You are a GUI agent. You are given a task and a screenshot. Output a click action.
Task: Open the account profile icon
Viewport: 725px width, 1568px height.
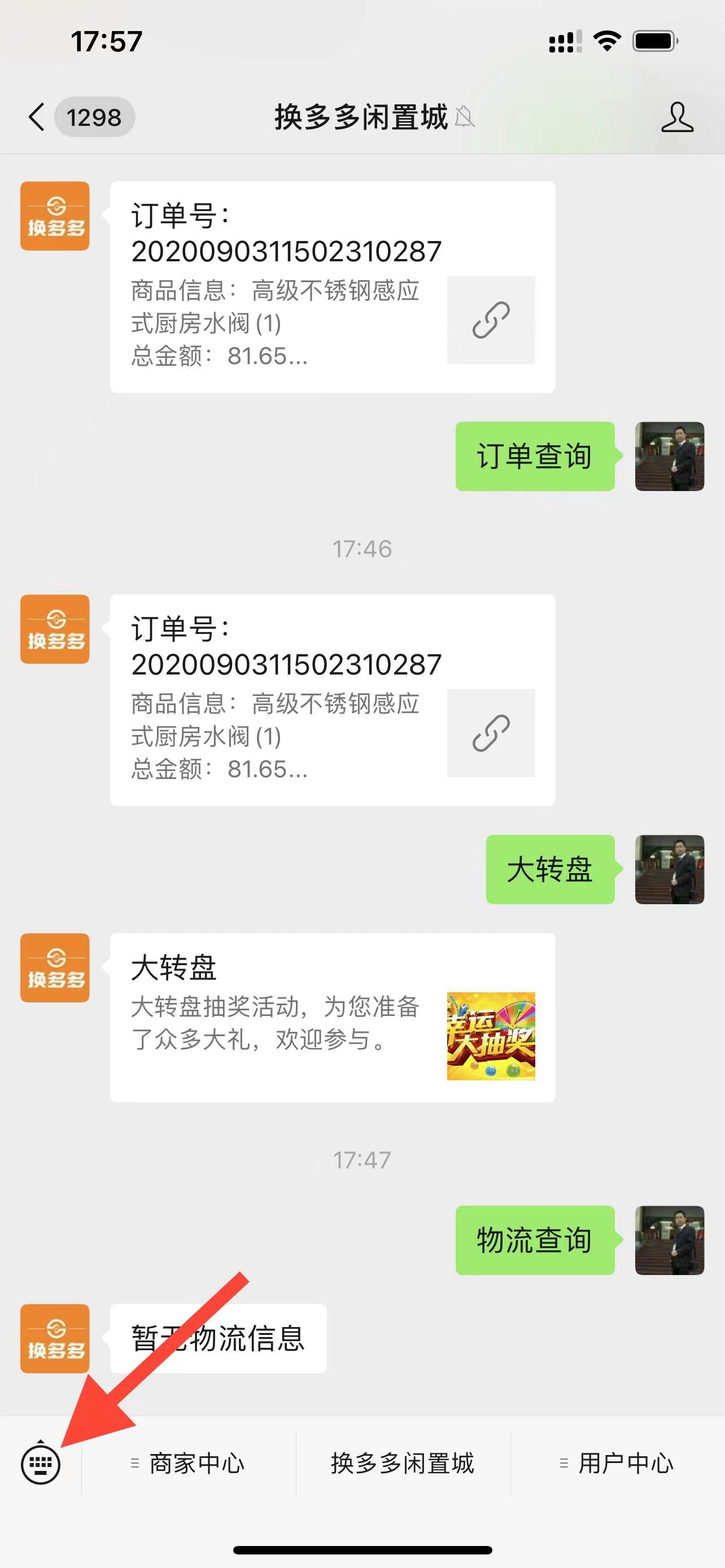click(x=677, y=117)
